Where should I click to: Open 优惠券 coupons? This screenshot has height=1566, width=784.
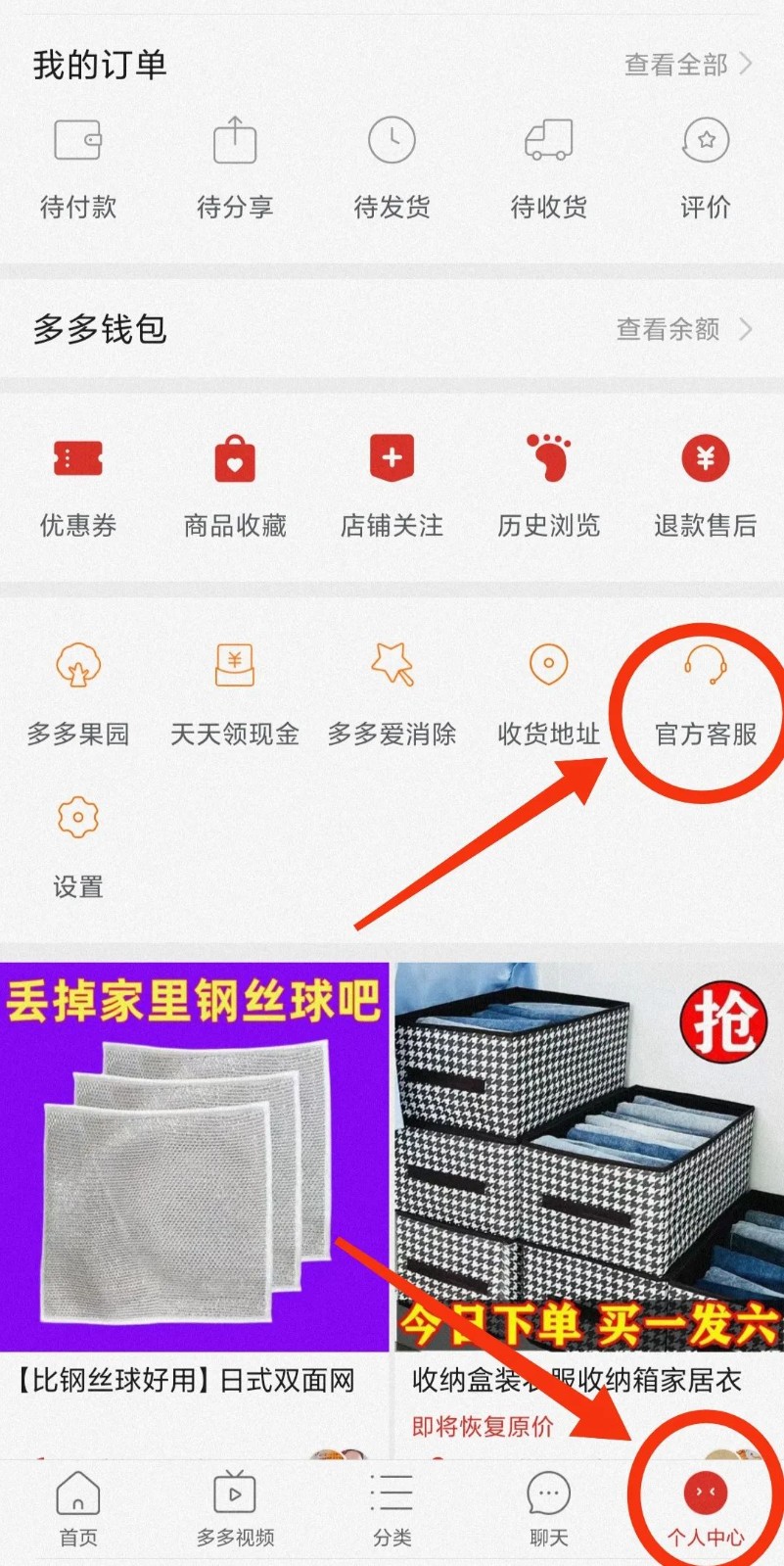click(x=78, y=486)
